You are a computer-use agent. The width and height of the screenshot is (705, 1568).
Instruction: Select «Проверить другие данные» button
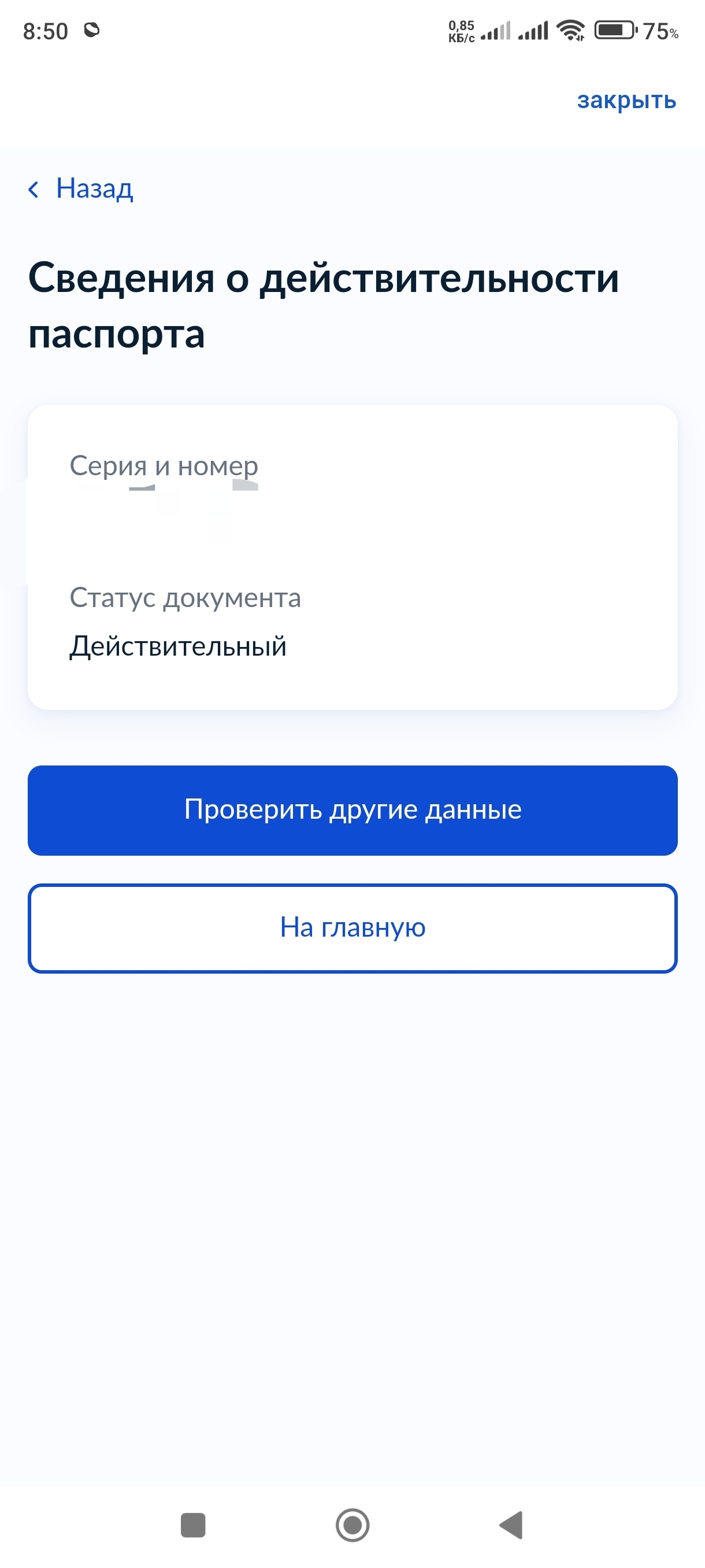click(353, 810)
